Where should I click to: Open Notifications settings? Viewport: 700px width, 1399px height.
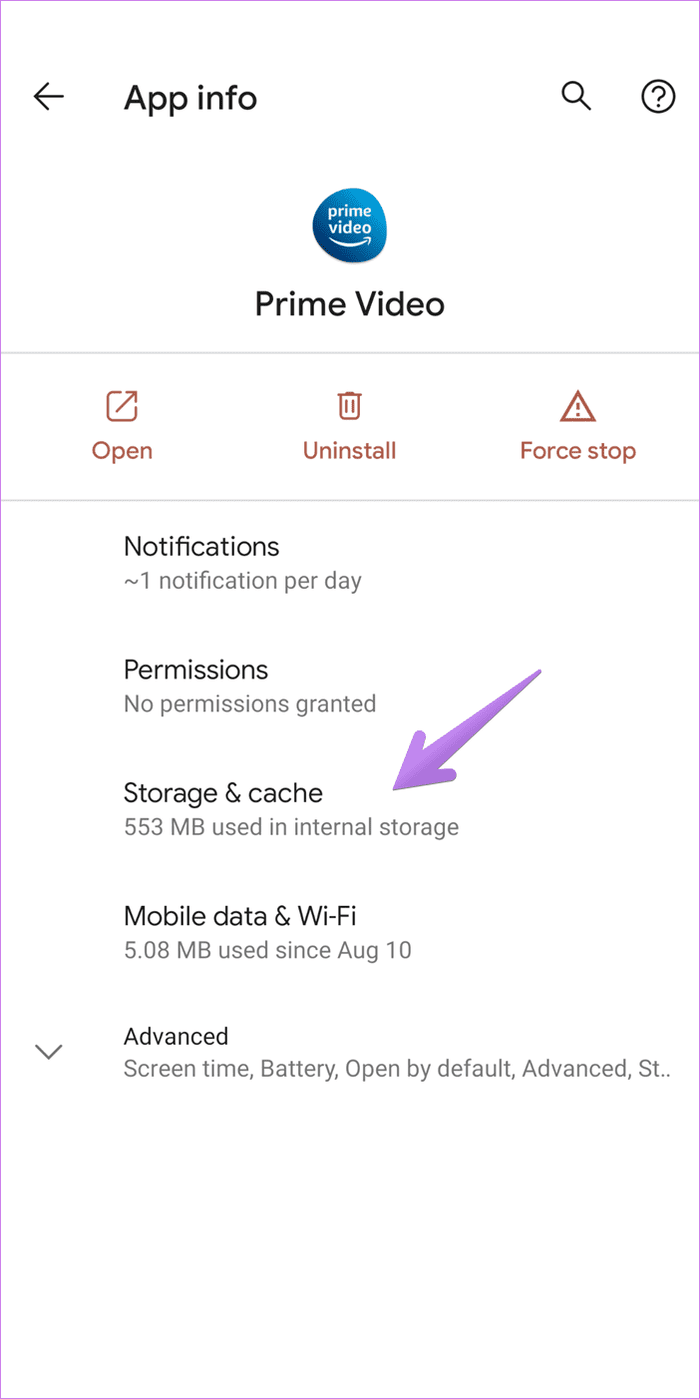pos(350,562)
